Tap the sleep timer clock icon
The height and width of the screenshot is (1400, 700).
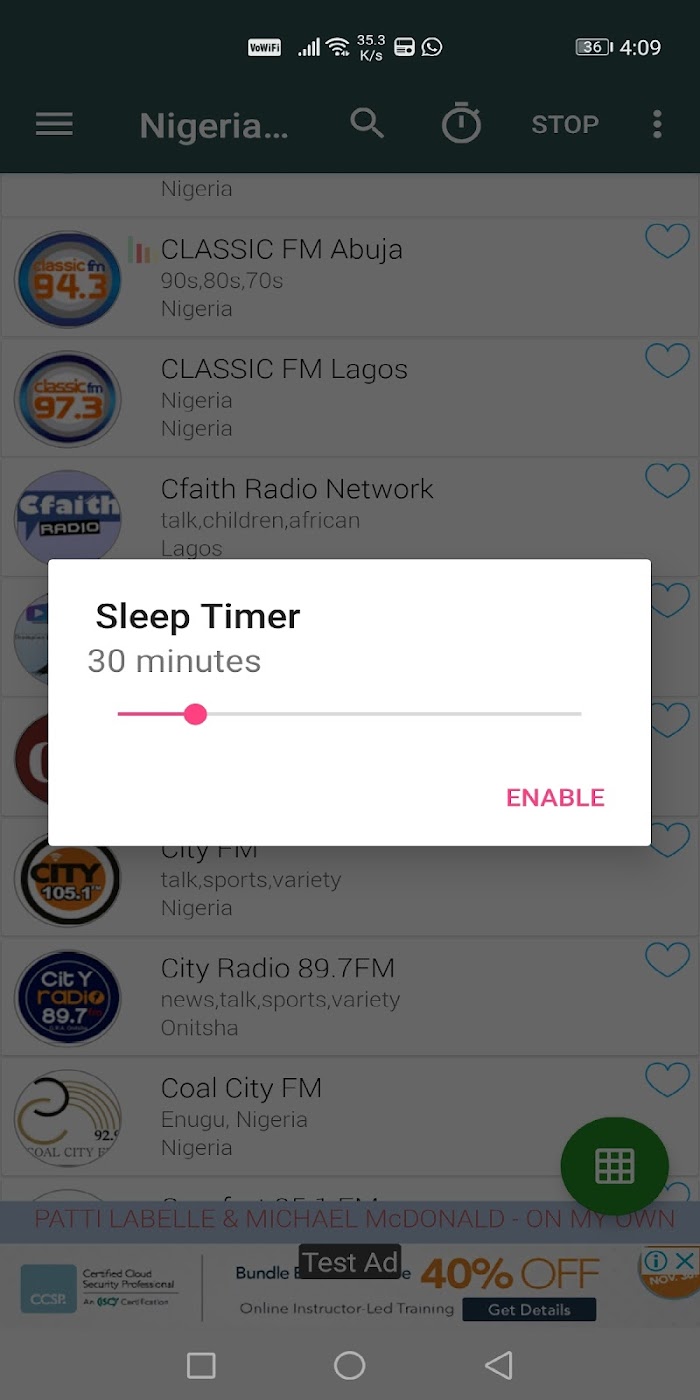tap(461, 124)
